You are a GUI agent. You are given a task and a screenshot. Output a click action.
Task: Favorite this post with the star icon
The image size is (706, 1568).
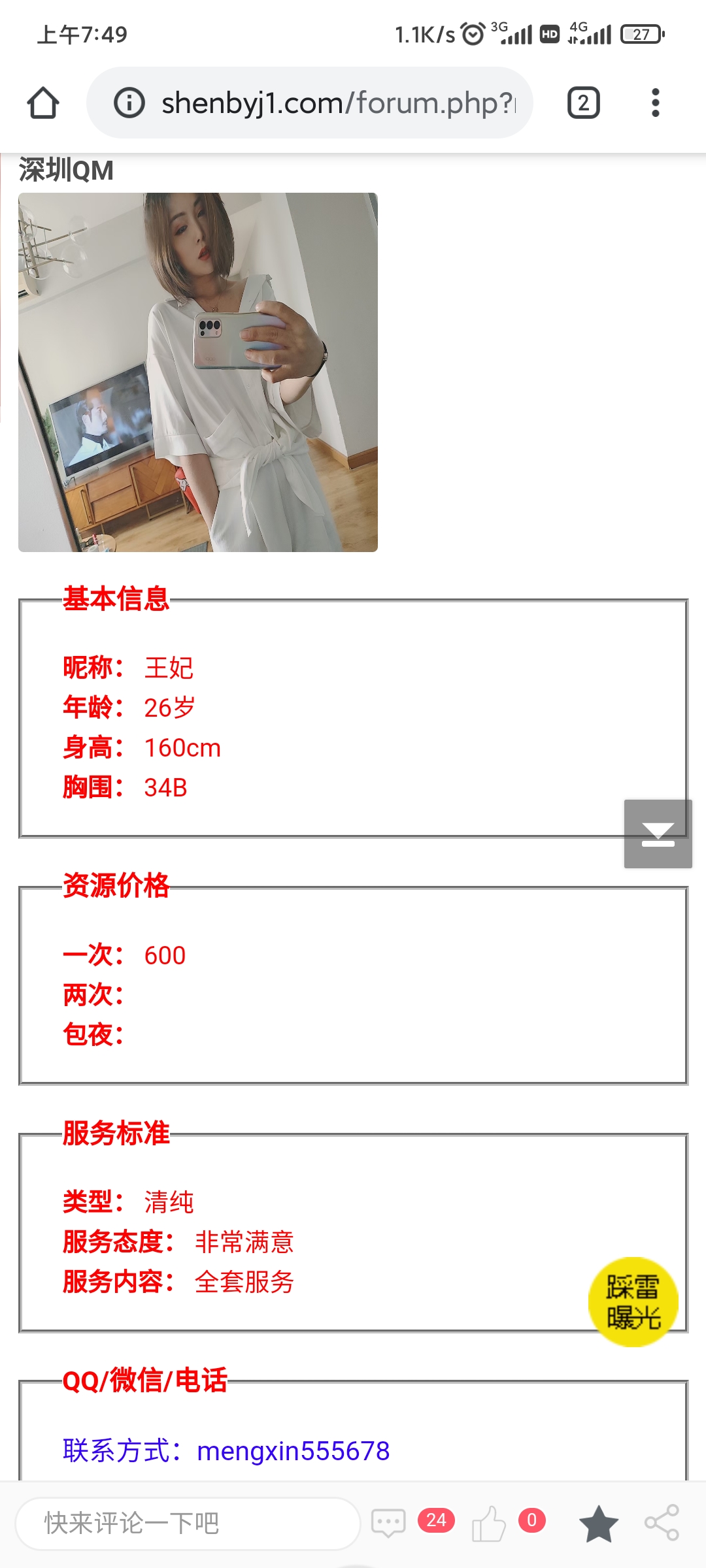click(598, 1524)
